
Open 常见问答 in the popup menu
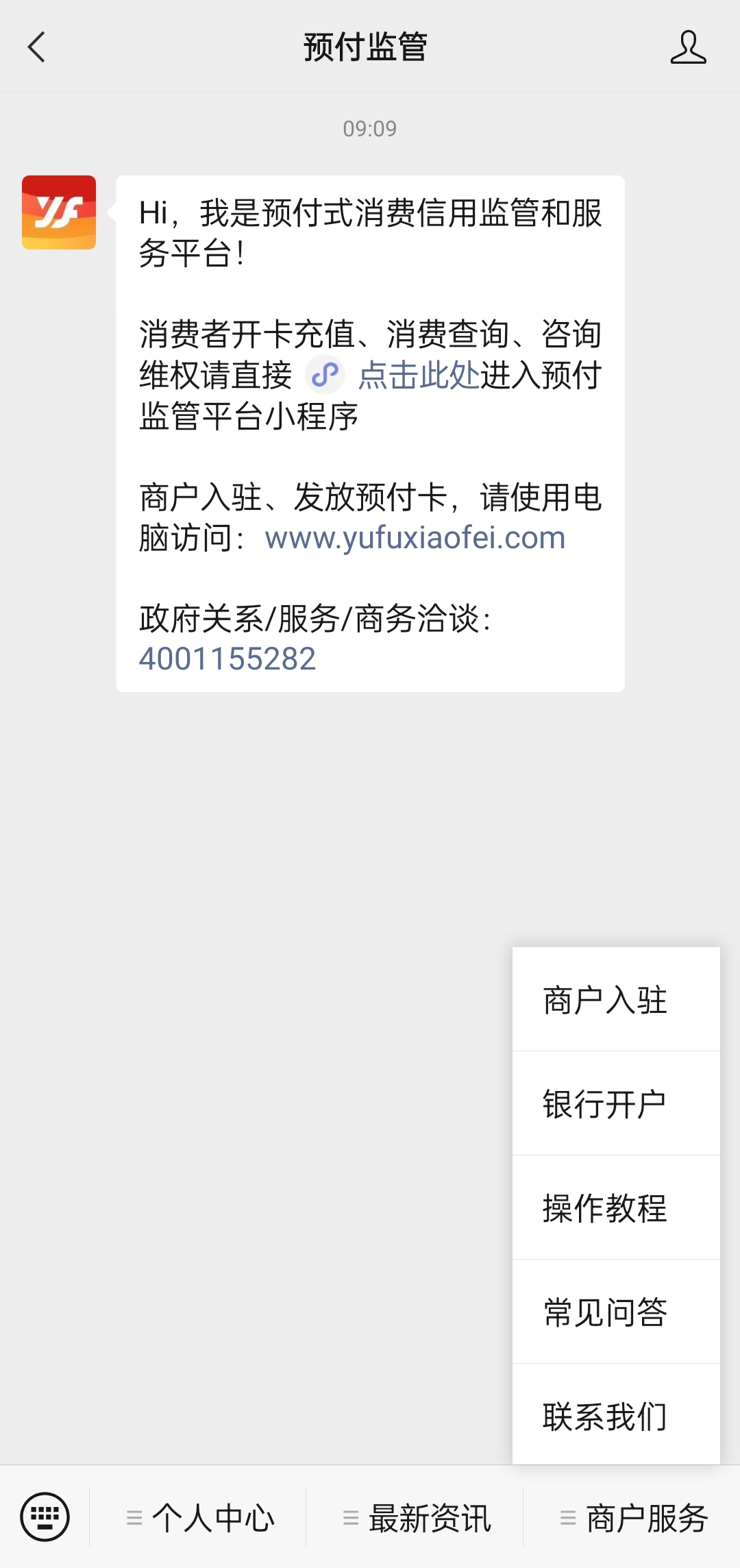[x=616, y=1312]
